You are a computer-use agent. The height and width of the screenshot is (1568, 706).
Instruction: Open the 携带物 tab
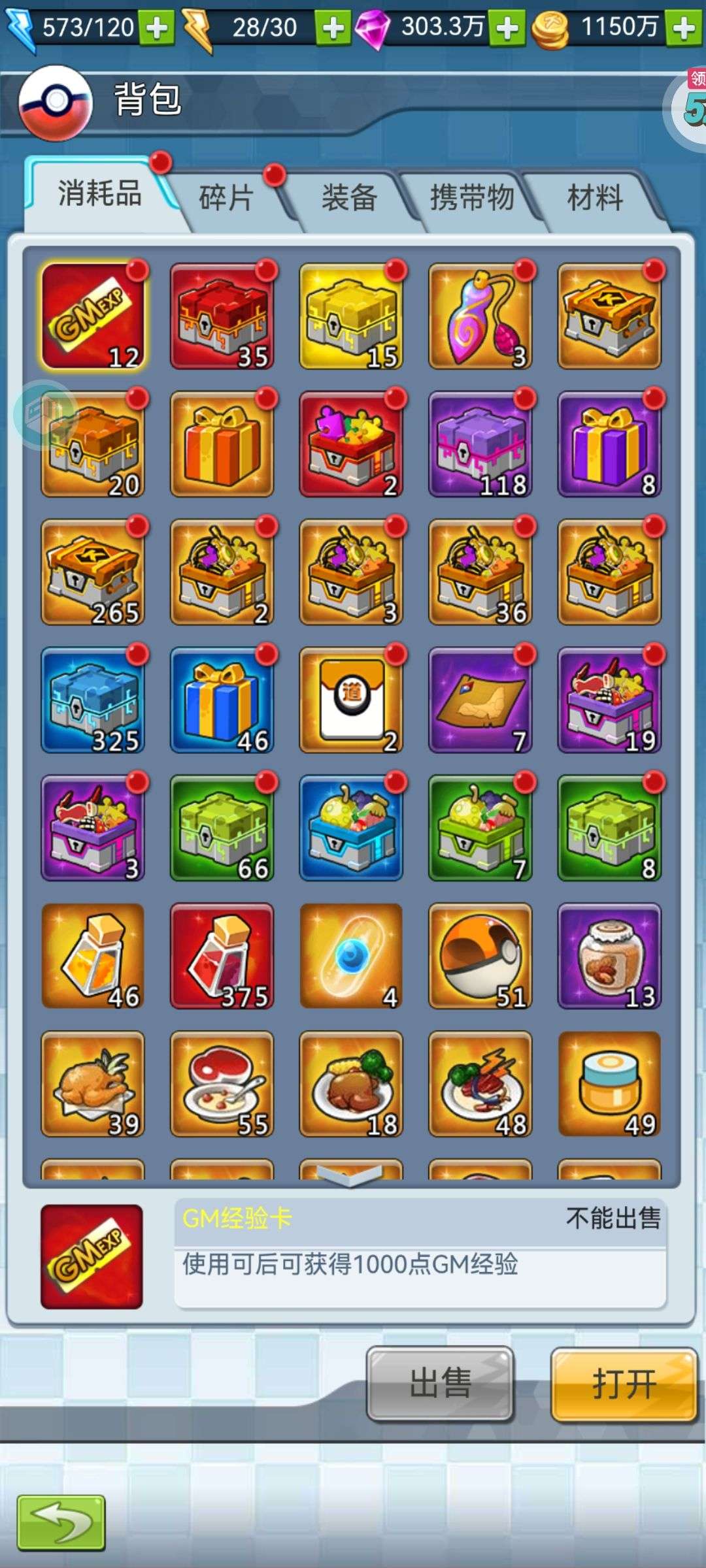[472, 197]
